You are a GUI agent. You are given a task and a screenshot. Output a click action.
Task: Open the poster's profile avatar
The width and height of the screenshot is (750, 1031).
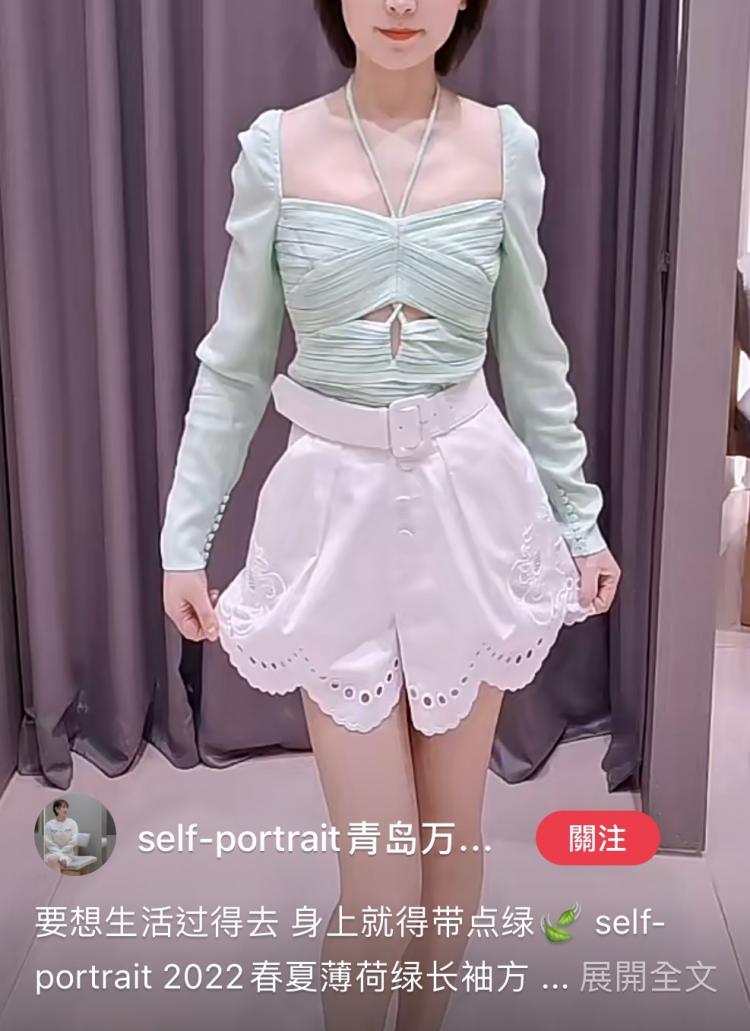coord(75,835)
